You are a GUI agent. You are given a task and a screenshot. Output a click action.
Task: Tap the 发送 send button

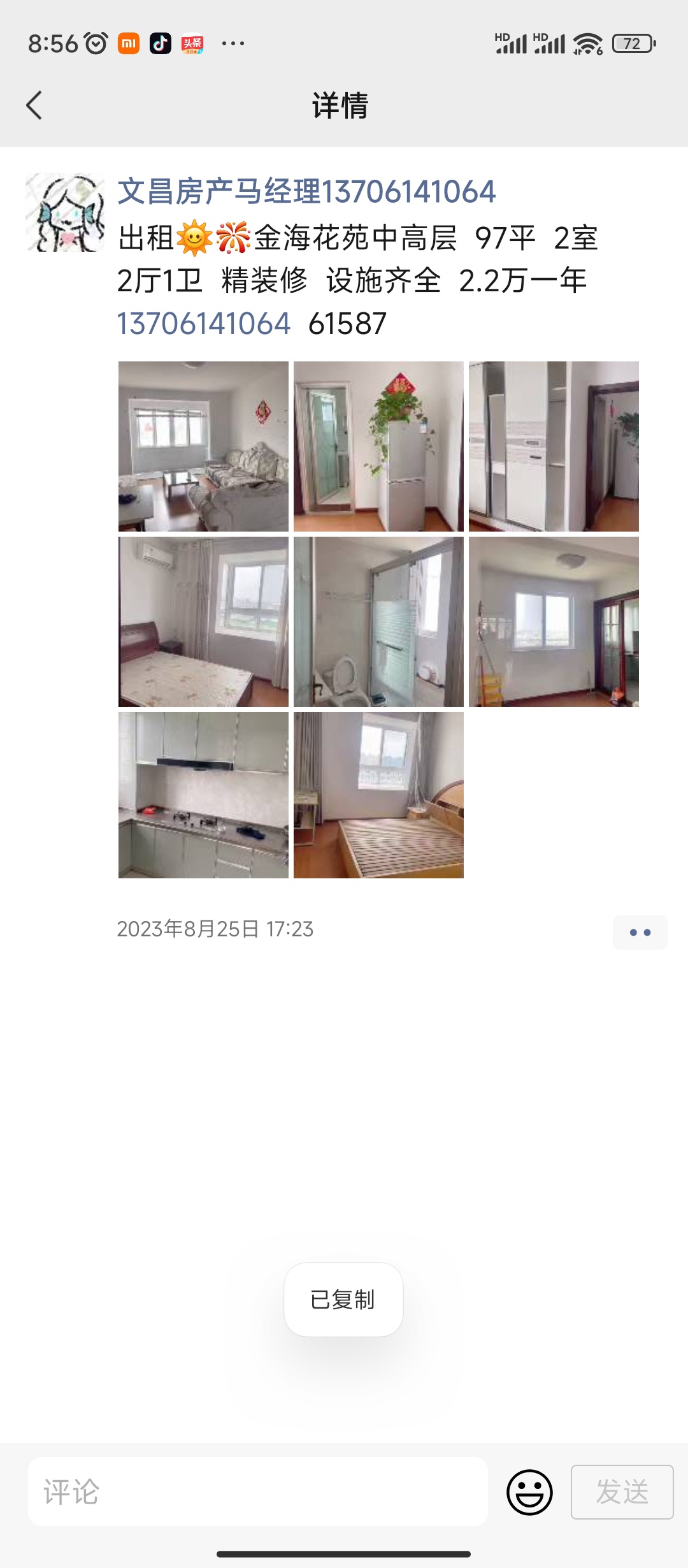pyautogui.click(x=622, y=1492)
